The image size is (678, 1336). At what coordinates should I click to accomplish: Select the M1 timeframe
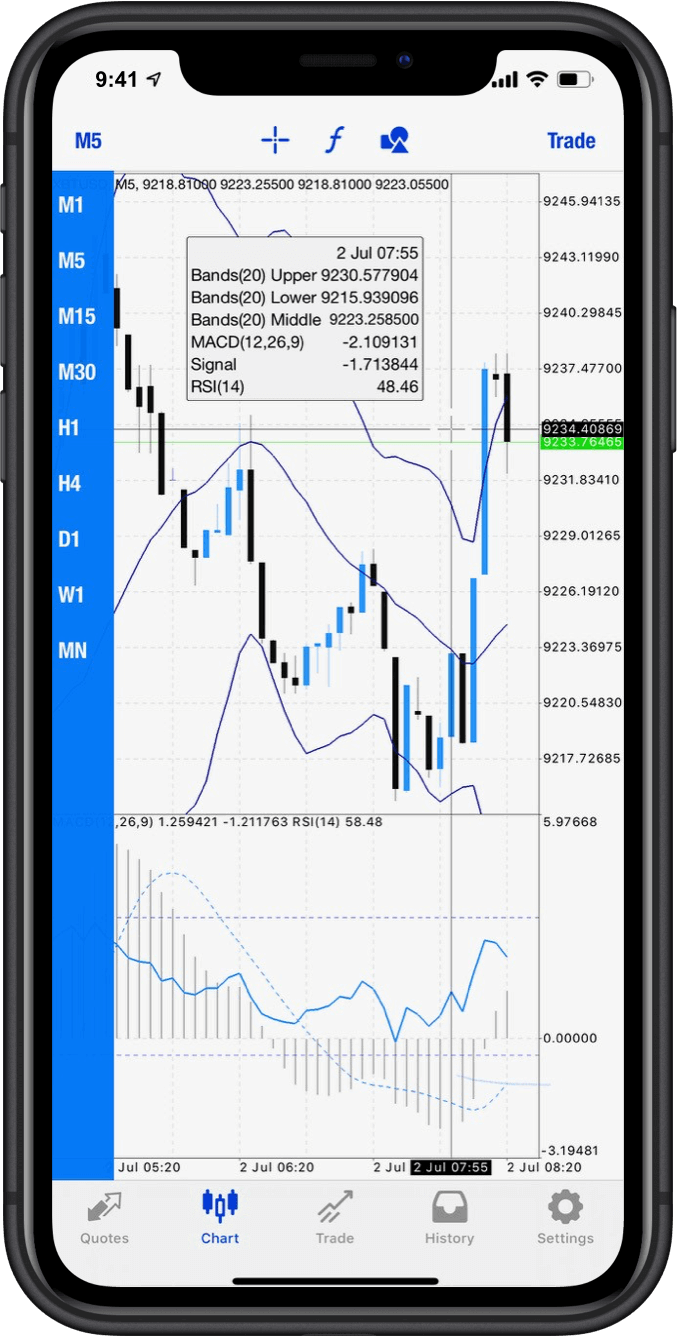pyautogui.click(x=71, y=206)
